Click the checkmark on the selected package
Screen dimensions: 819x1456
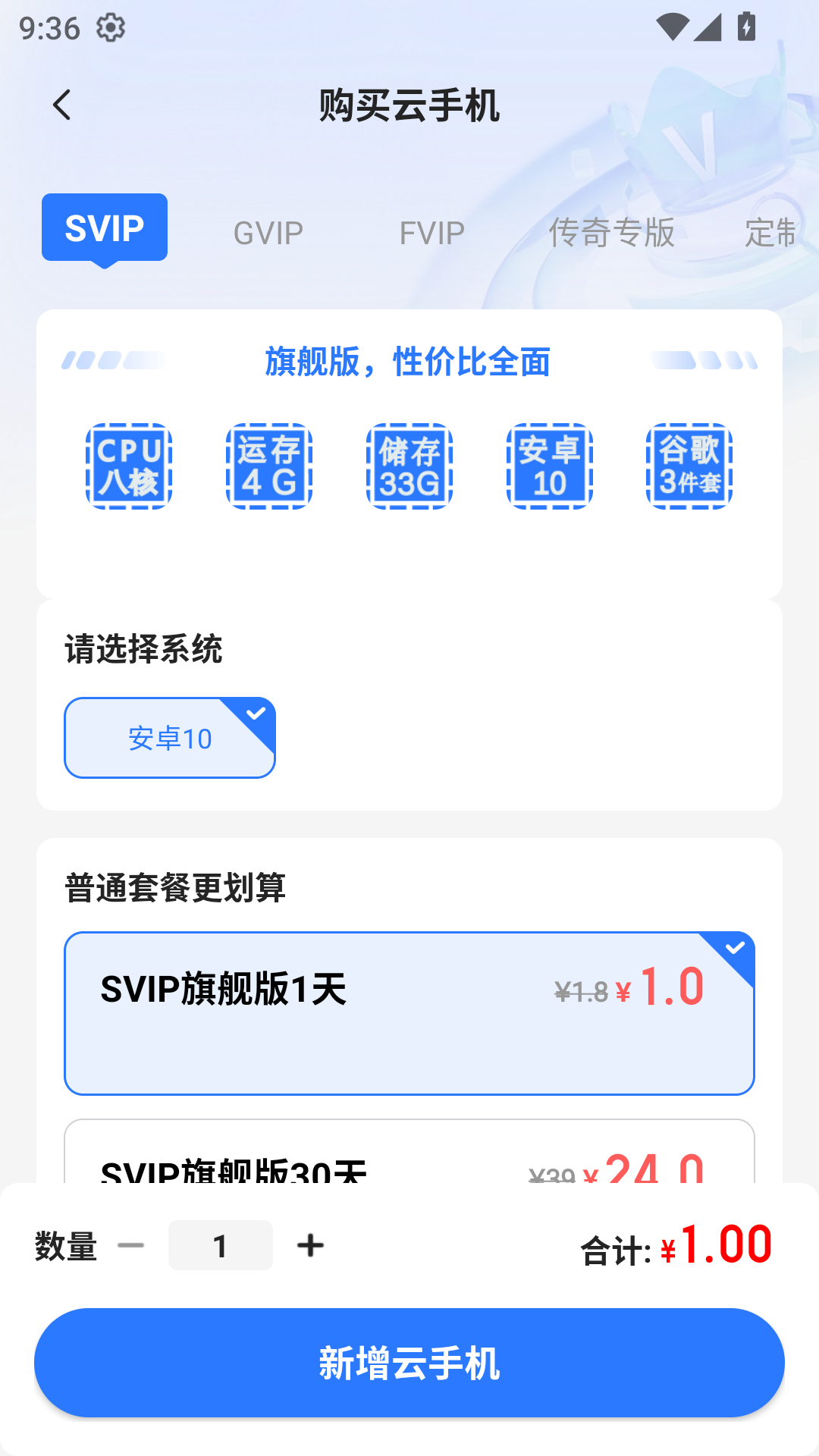click(734, 946)
